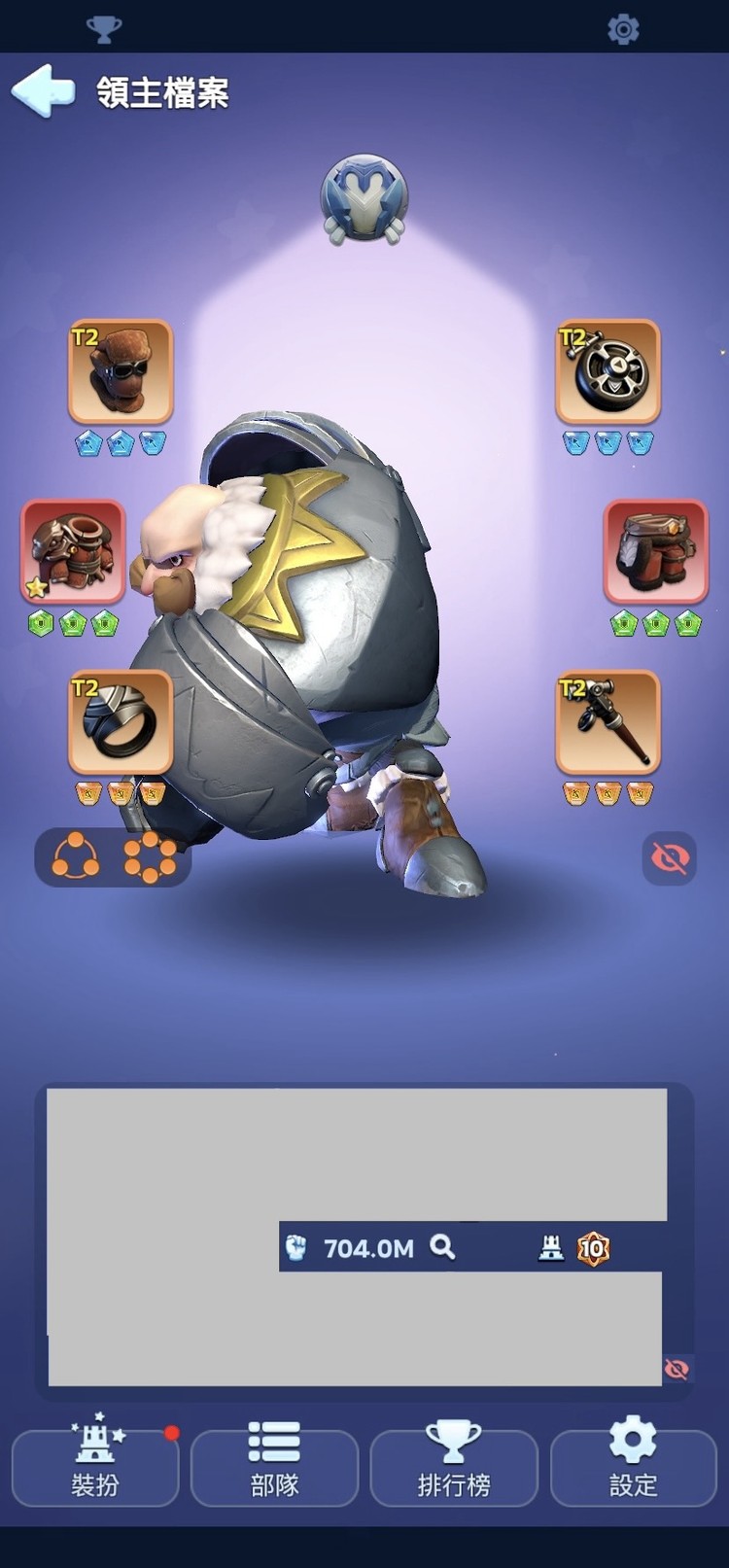Open the T2 ring equipment slot
The width and height of the screenshot is (729, 1568).
point(121,722)
